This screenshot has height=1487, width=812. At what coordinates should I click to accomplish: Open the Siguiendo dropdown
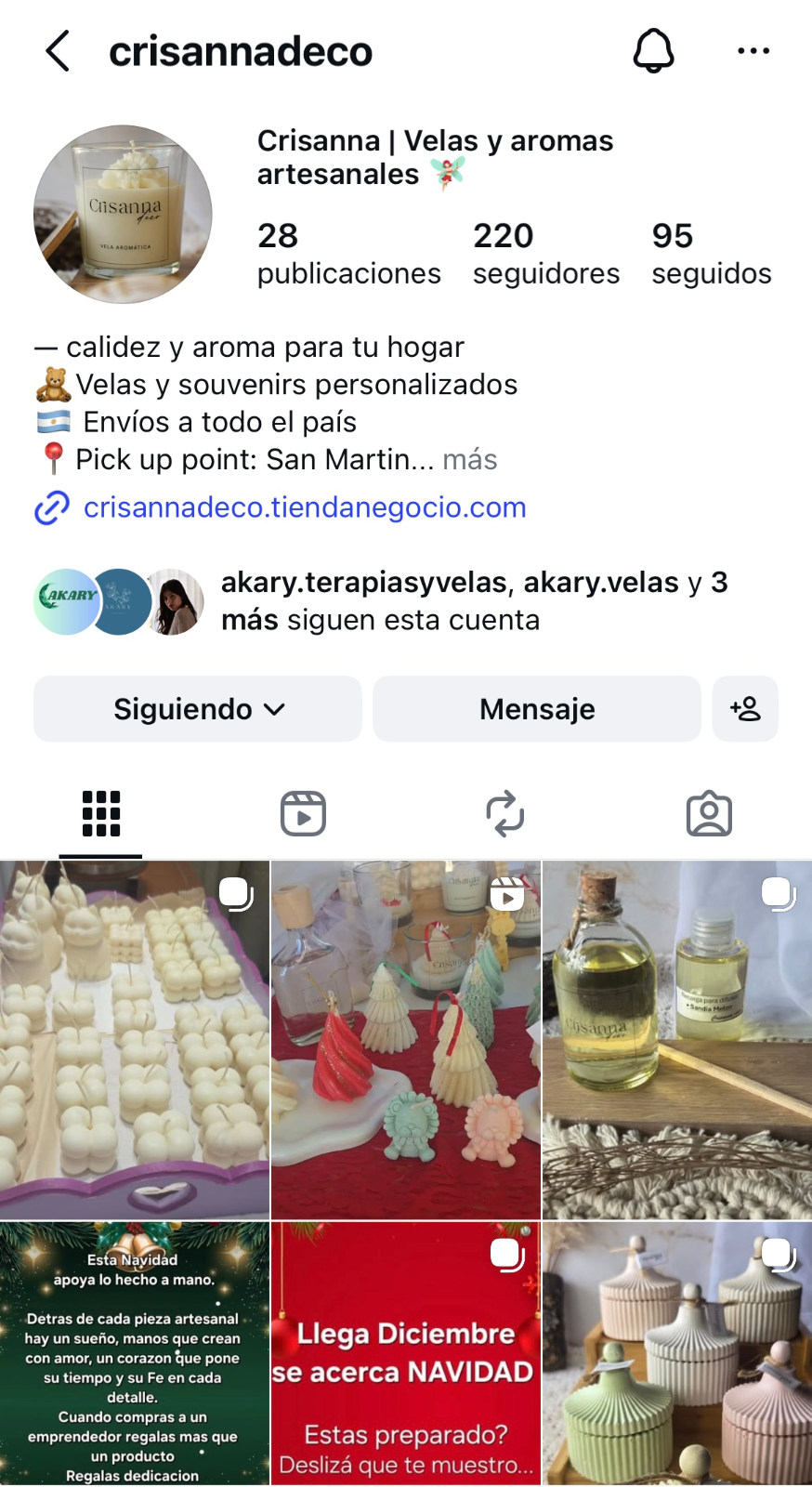[198, 709]
